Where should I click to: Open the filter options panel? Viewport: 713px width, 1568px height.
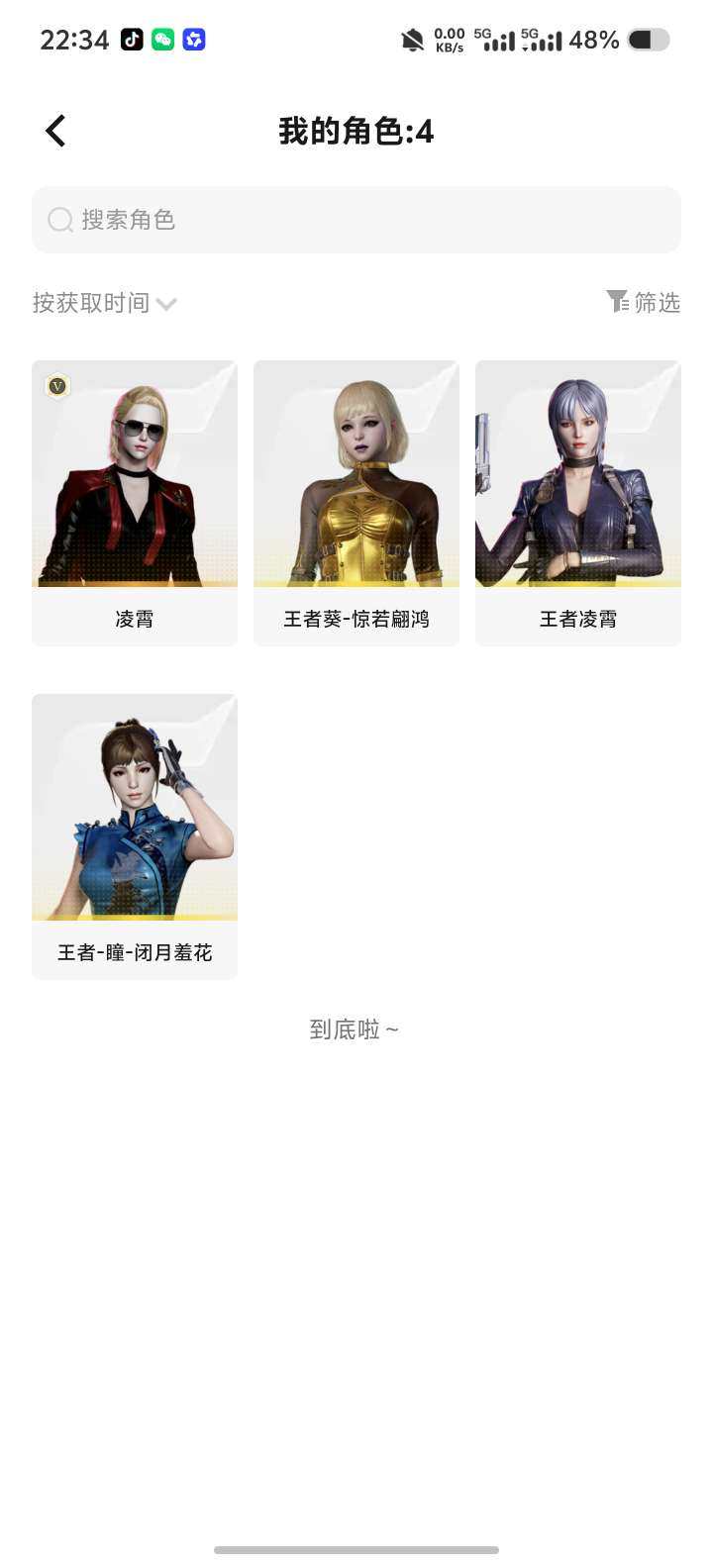[x=645, y=303]
